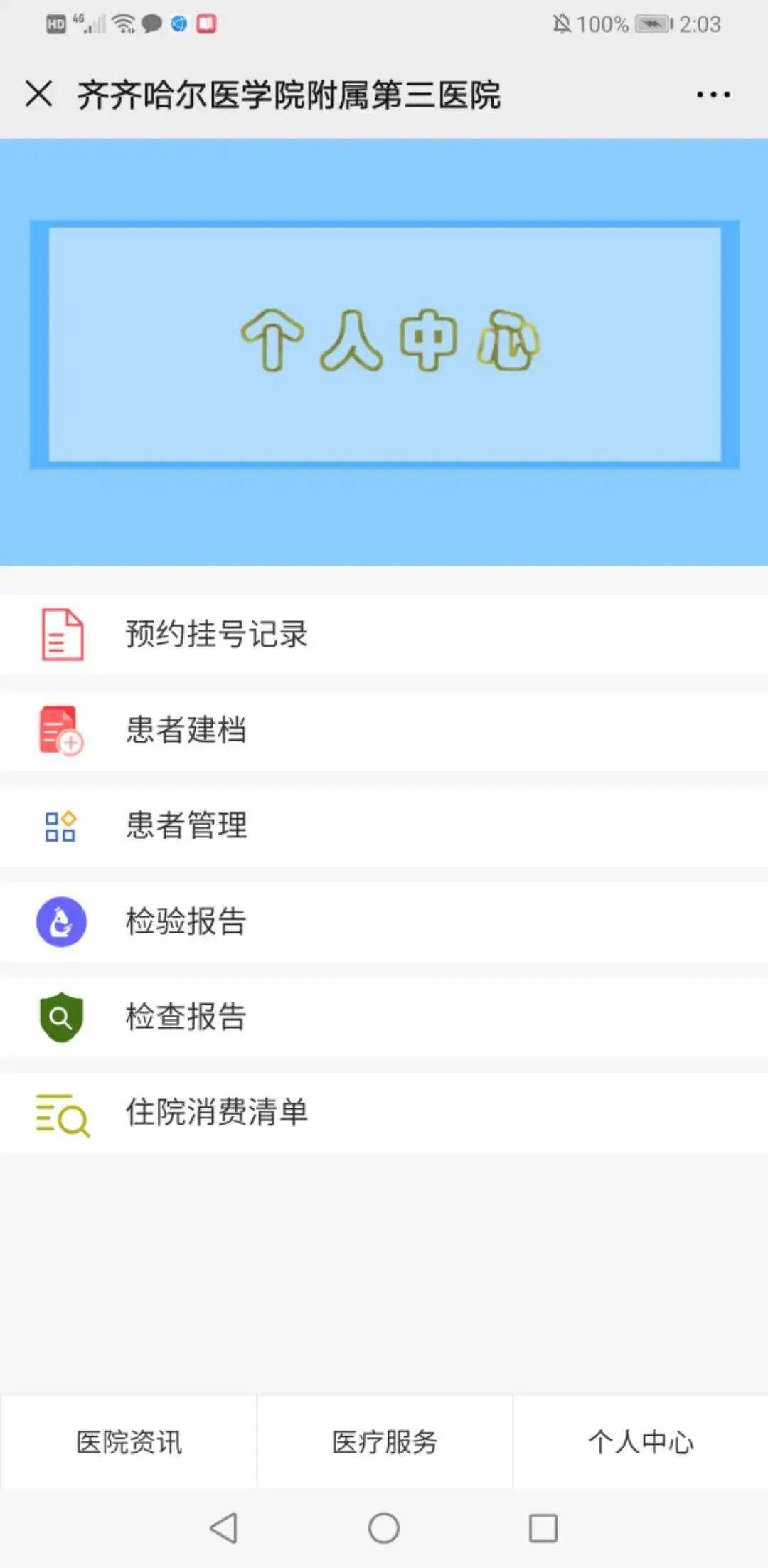Close the hospital page with the X
This screenshot has width=768, height=1568.
[38, 94]
